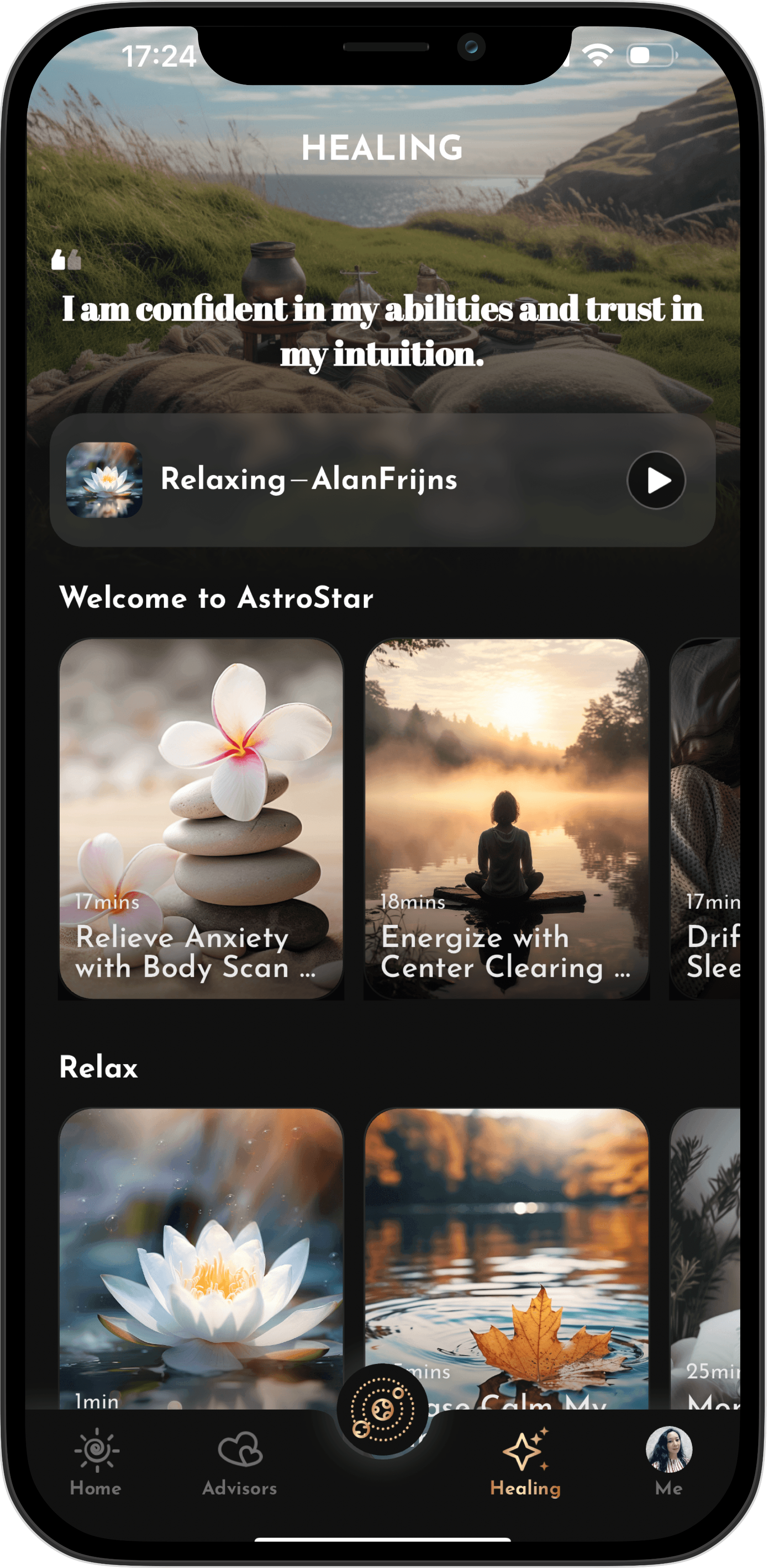
Task: Play the Relaxing – AlanFrijns track
Action: click(656, 480)
